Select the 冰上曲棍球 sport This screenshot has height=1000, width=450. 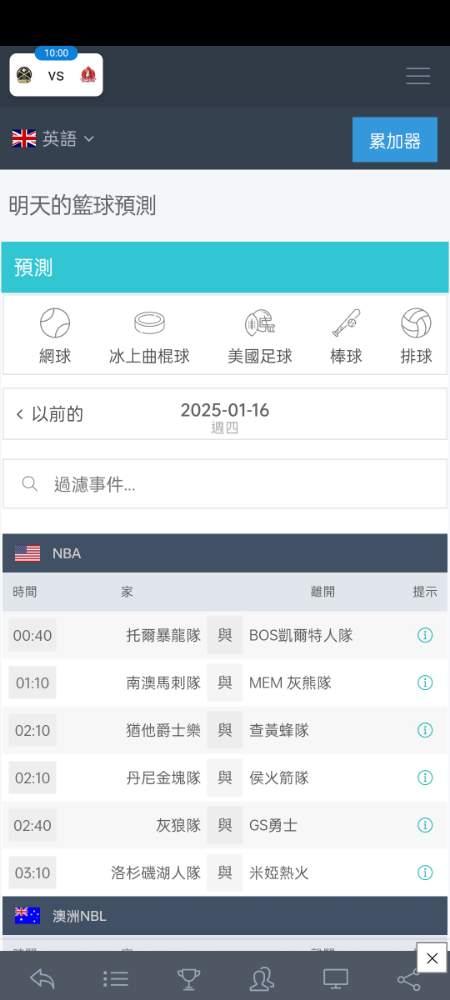pos(149,336)
